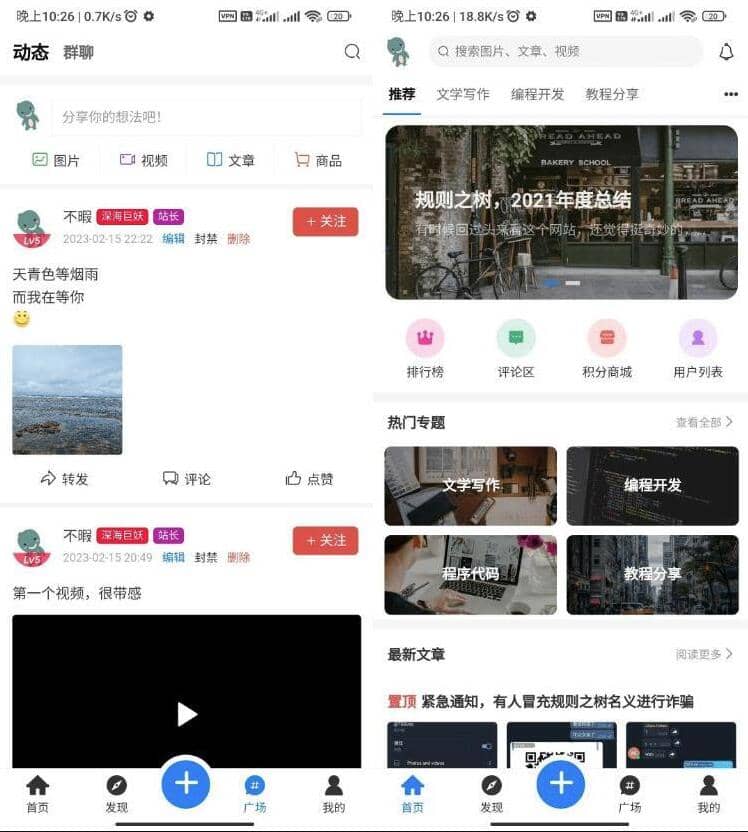The height and width of the screenshot is (832, 748).
Task: Edit the post using 编辑
Action: click(178, 240)
